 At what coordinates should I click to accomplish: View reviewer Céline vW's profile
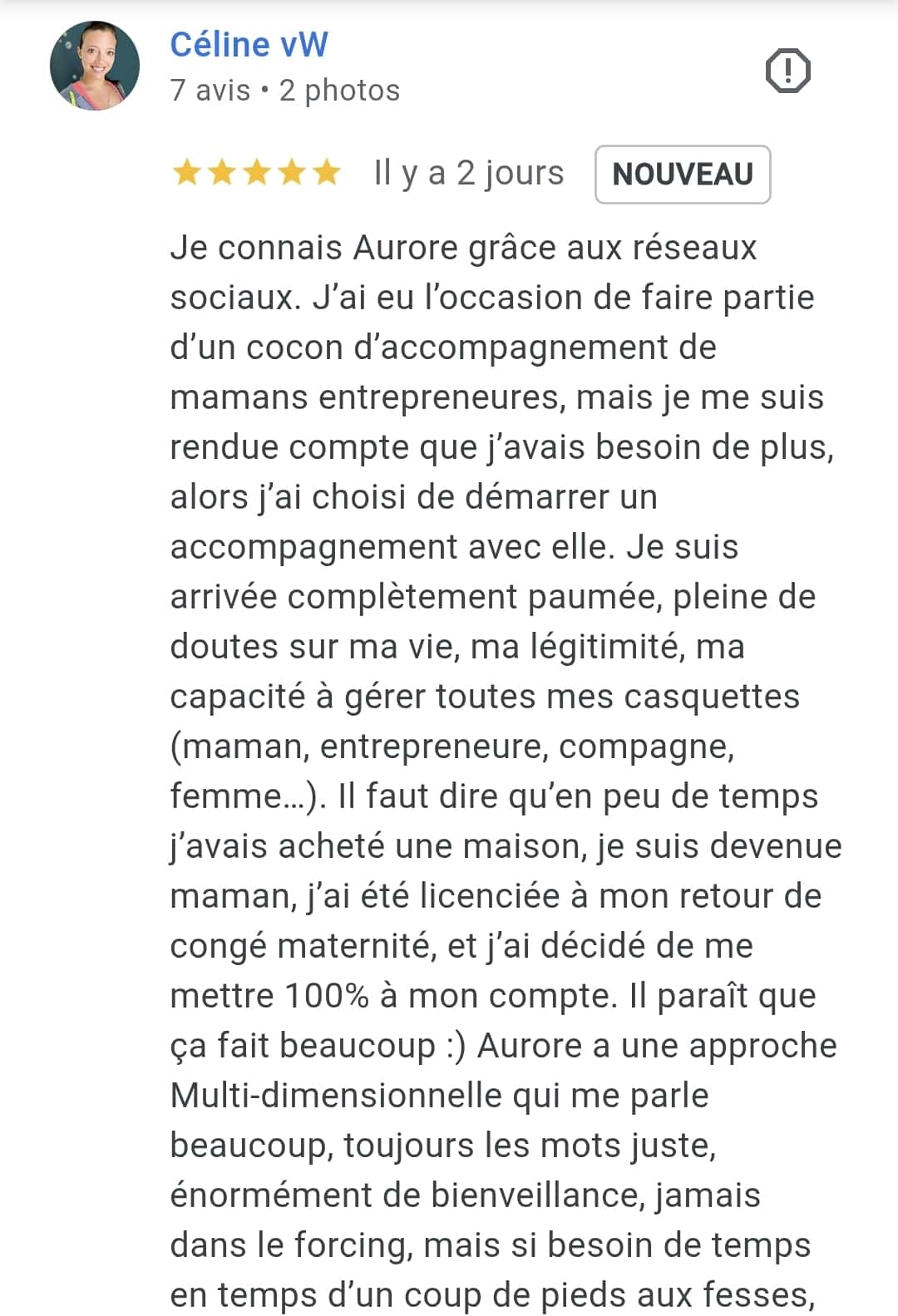pos(249,45)
